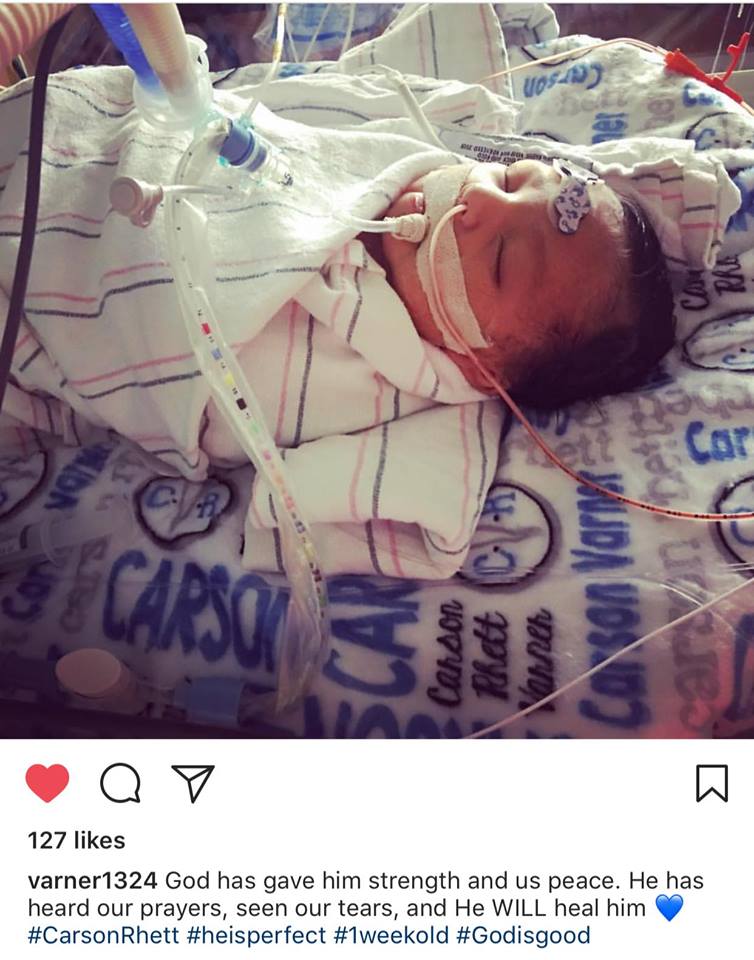Open varner1324's profile from the caption
The image size is (754, 960).
pyautogui.click(x=92, y=881)
